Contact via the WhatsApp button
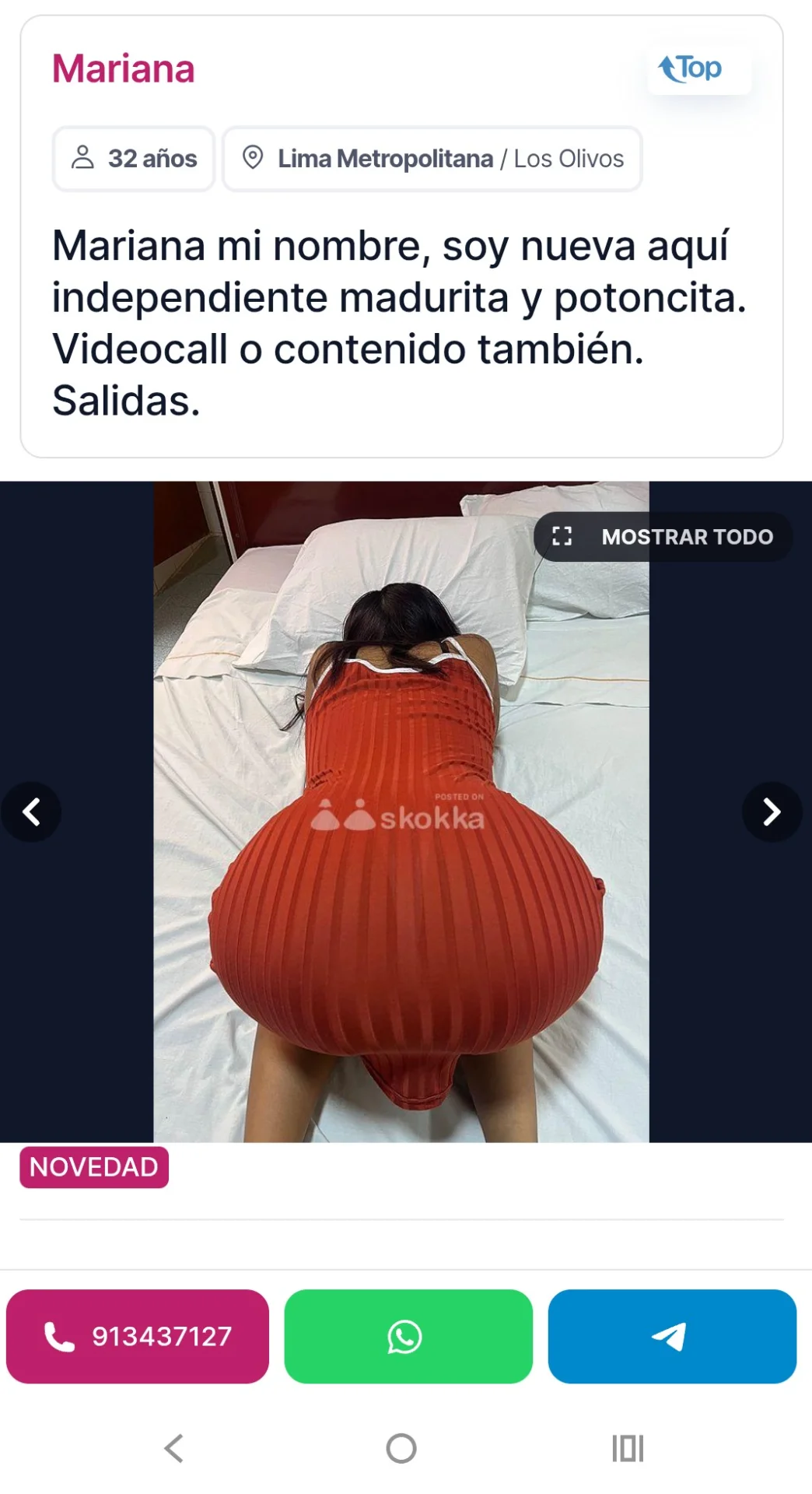This screenshot has height=1494, width=812. tap(408, 1336)
